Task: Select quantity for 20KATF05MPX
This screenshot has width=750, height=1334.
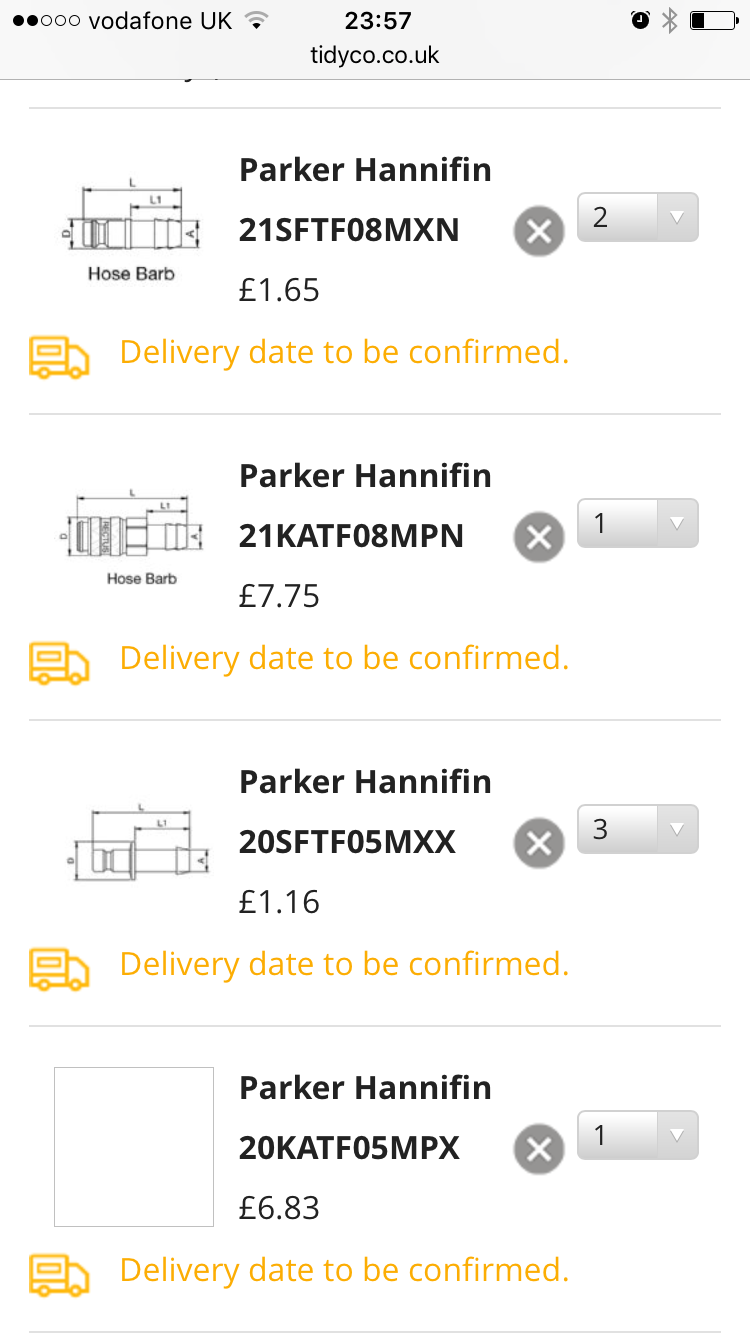Action: [x=638, y=1135]
